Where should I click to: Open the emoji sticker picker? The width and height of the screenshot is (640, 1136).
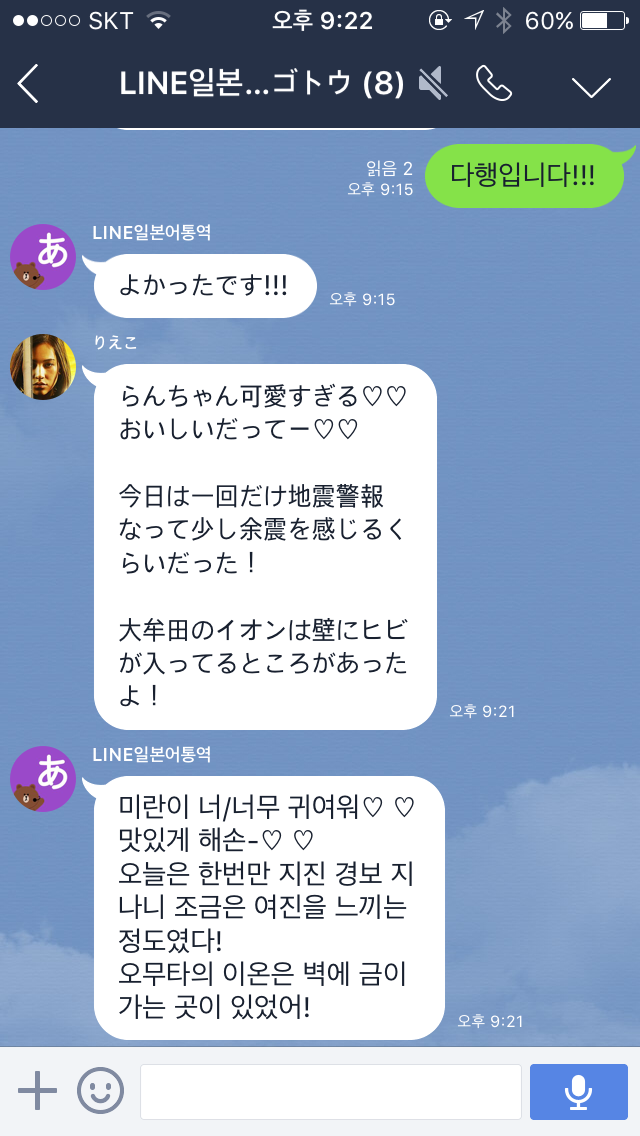click(101, 1090)
